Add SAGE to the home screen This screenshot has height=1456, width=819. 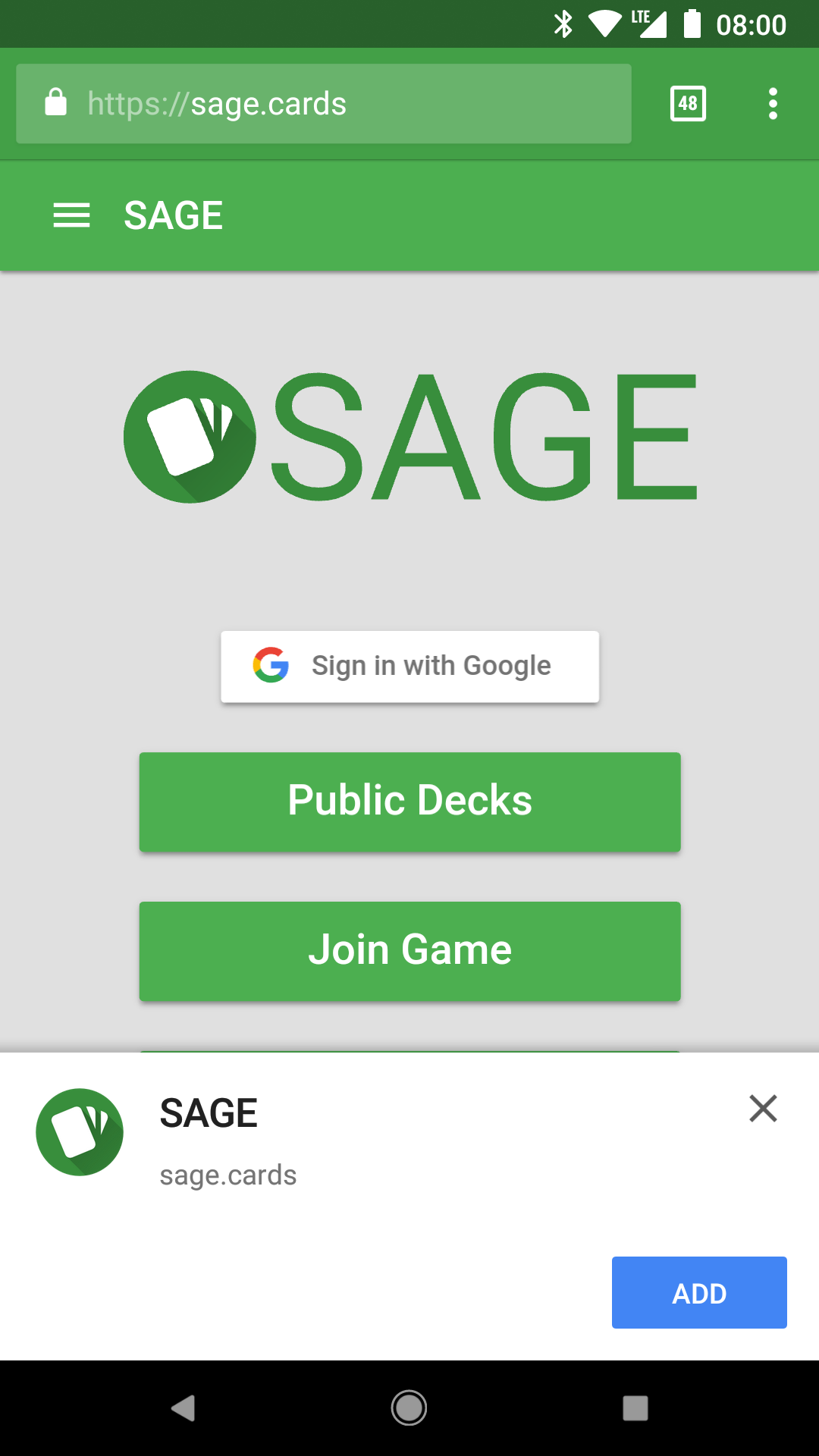click(x=699, y=1292)
